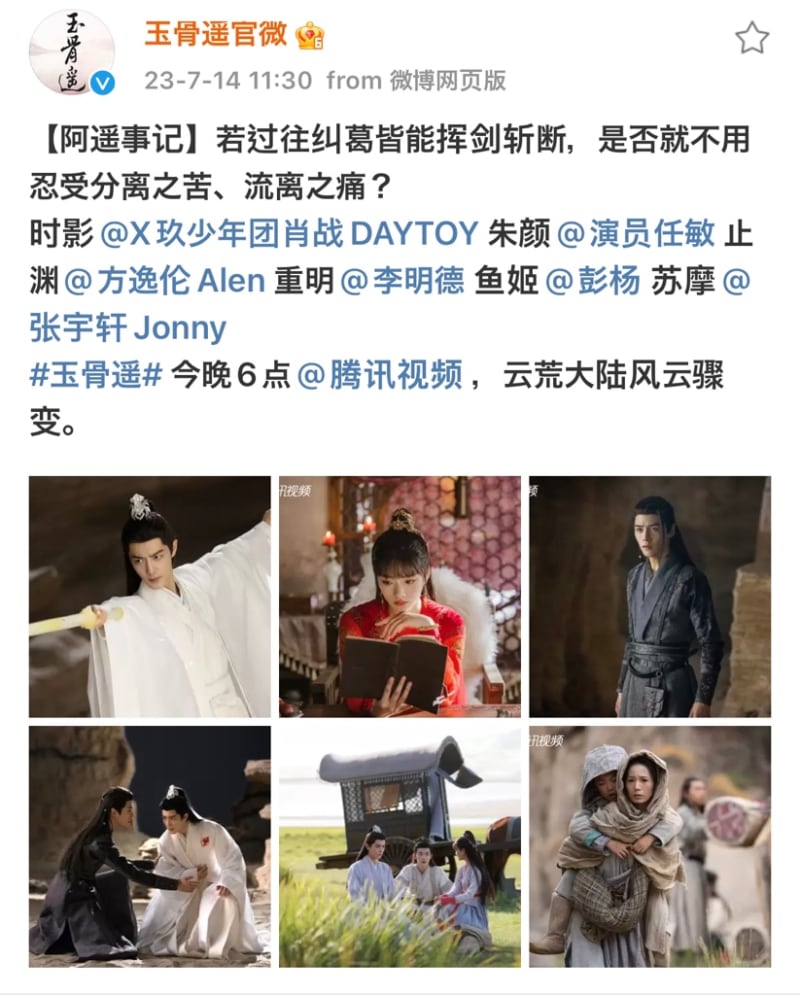The height and width of the screenshot is (995, 800).
Task: View photo of man in dark robe
Action: pyautogui.click(x=649, y=596)
